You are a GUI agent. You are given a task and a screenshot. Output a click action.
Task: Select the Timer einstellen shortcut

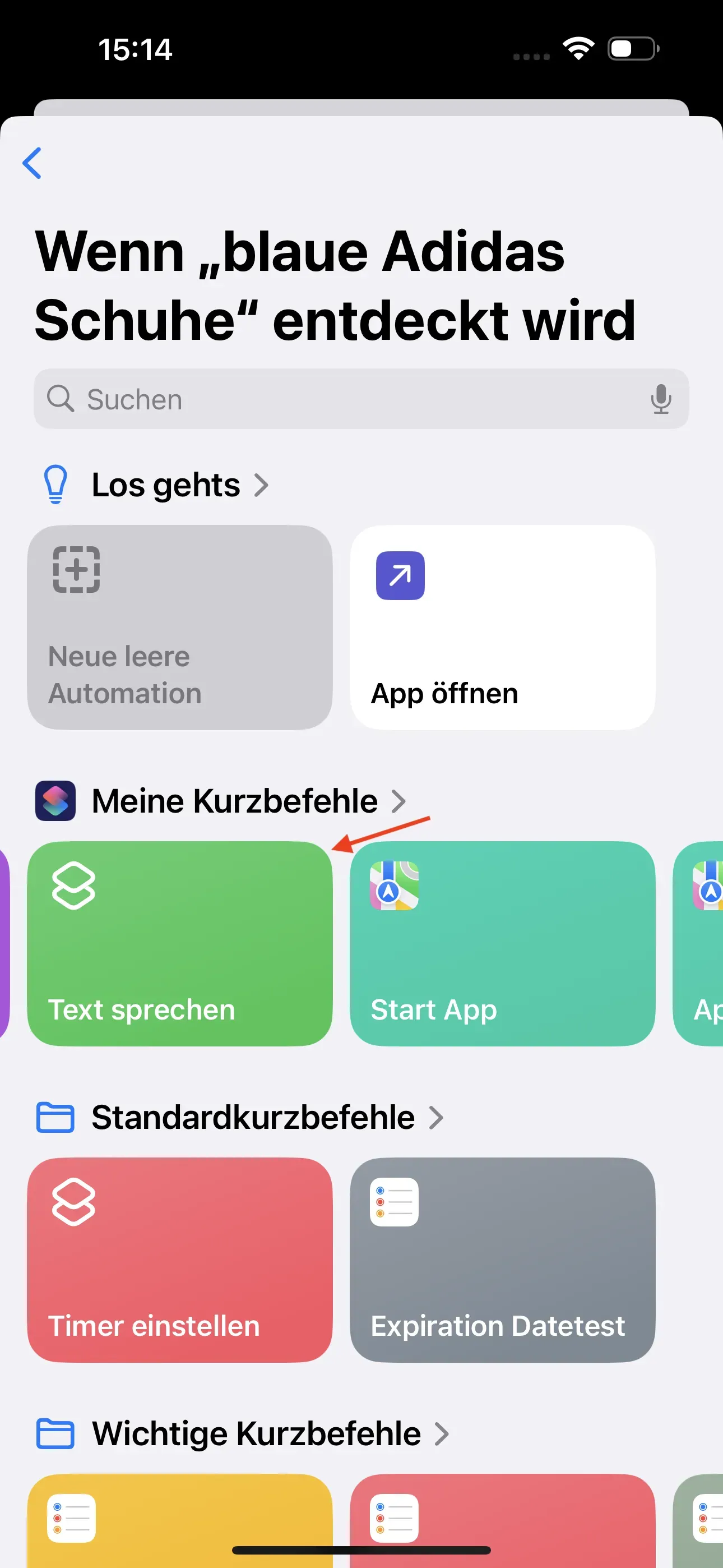point(179,1260)
